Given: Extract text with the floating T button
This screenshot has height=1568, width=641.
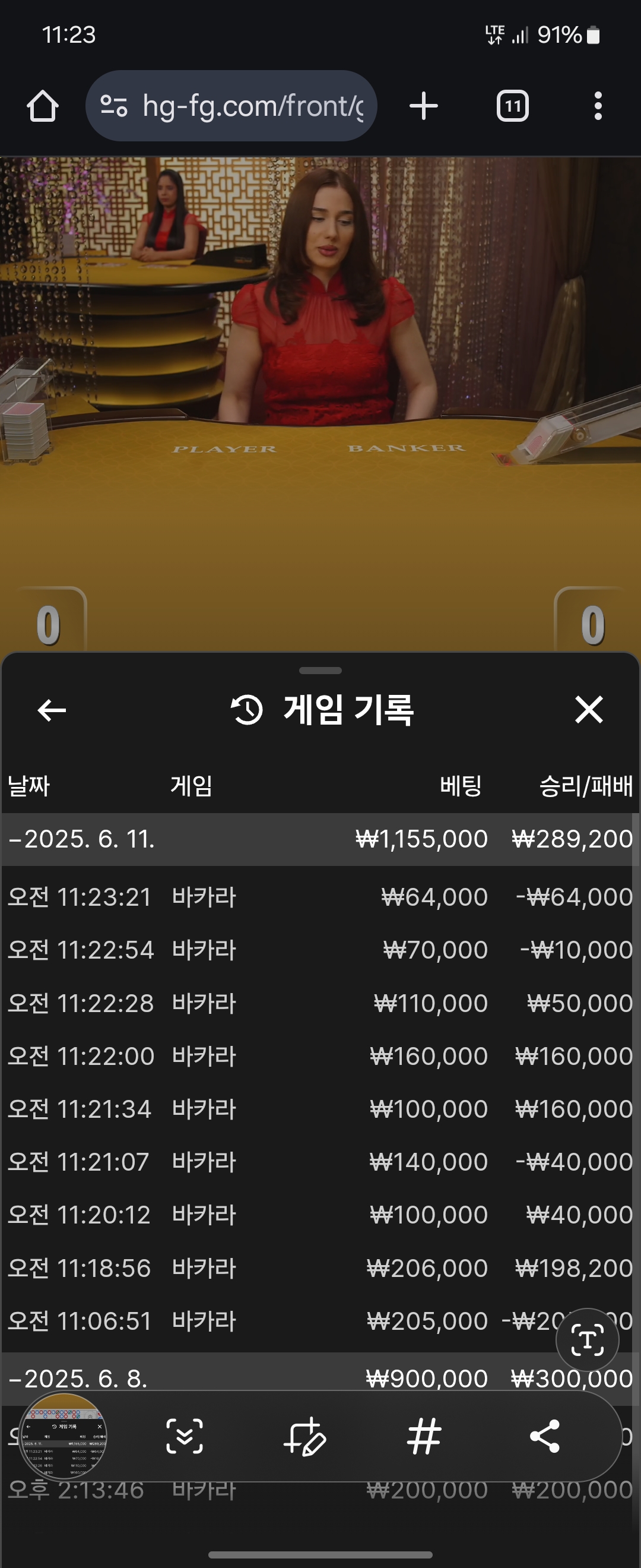Looking at the screenshot, I should (587, 1339).
